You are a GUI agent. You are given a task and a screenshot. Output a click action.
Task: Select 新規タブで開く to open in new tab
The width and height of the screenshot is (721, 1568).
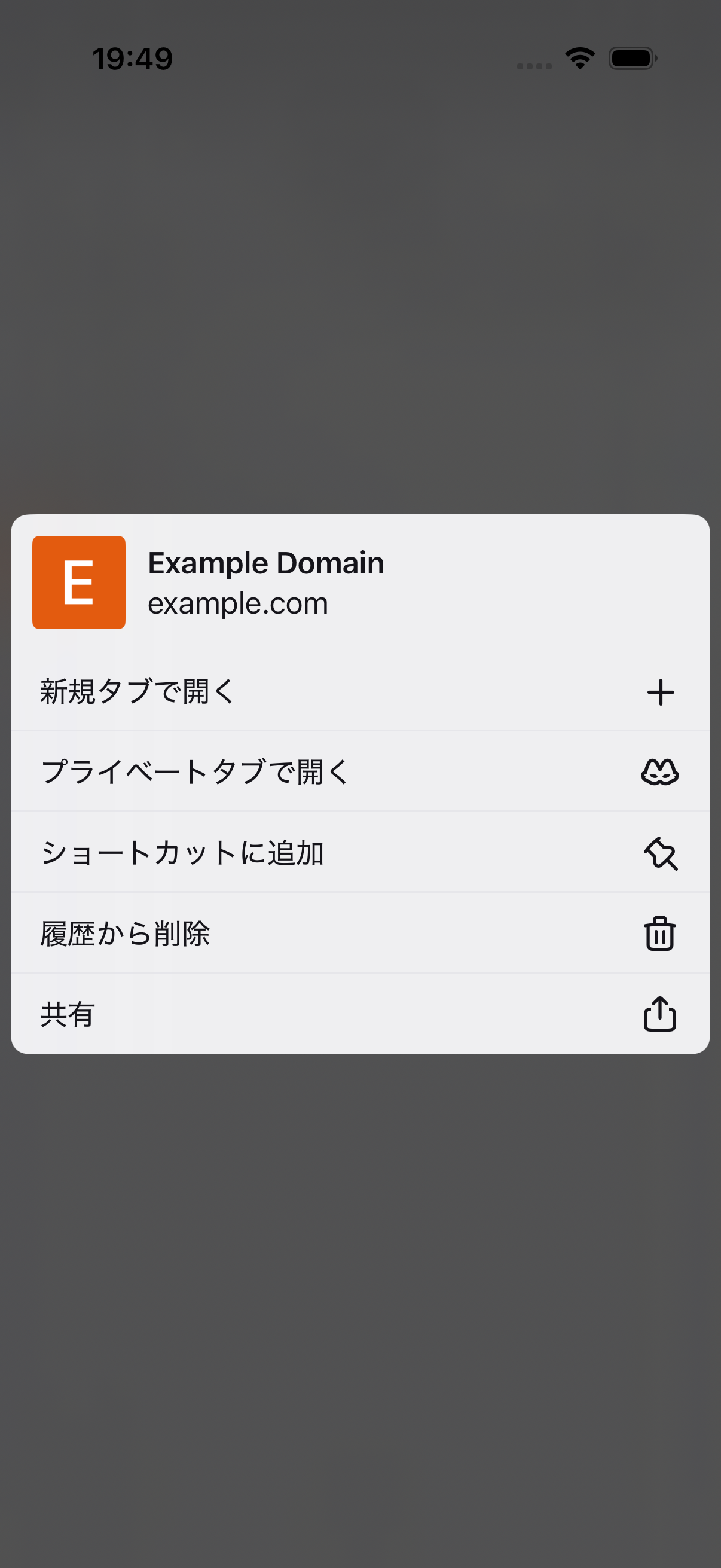[360, 691]
